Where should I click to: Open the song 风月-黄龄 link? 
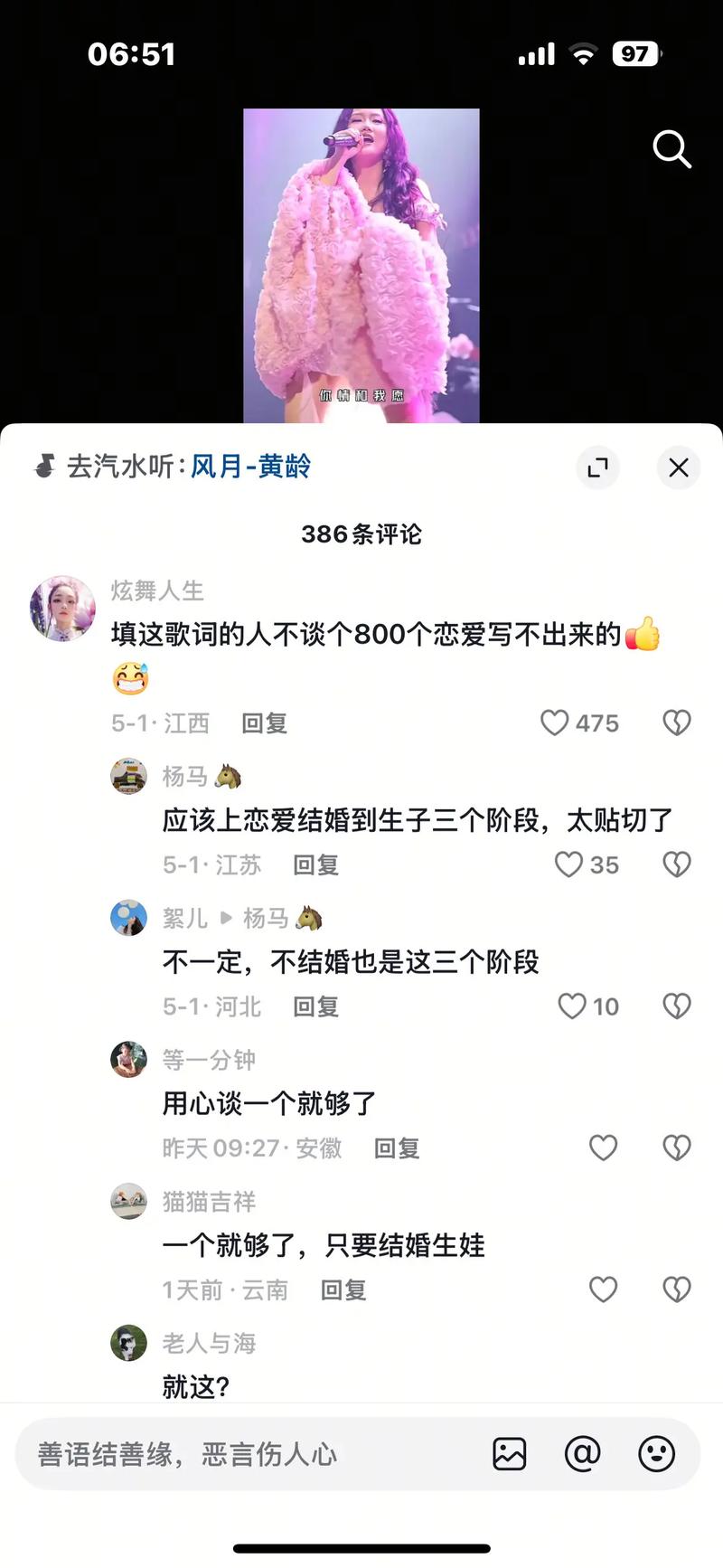click(x=250, y=468)
